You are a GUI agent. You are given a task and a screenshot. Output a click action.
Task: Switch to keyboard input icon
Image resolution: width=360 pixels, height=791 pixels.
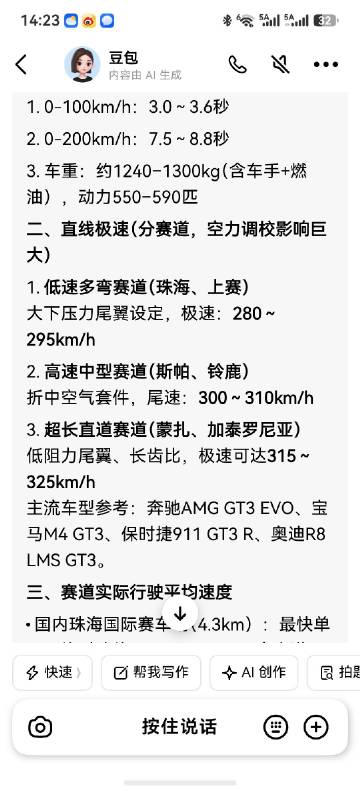pos(276,727)
